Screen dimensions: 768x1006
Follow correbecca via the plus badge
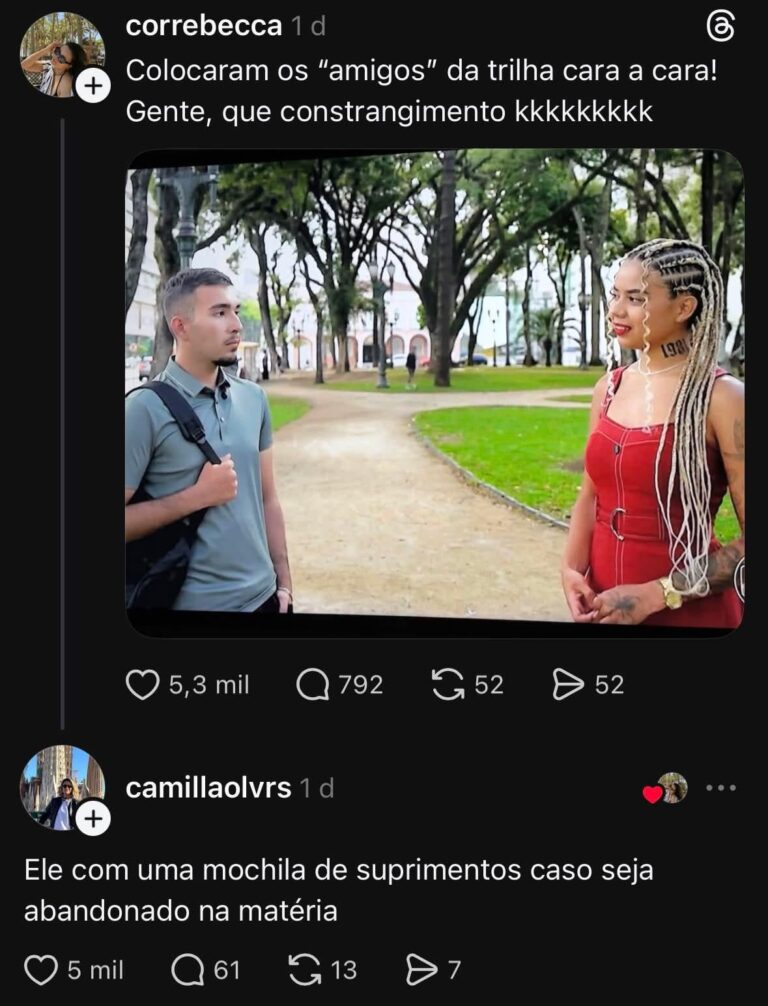[x=93, y=87]
